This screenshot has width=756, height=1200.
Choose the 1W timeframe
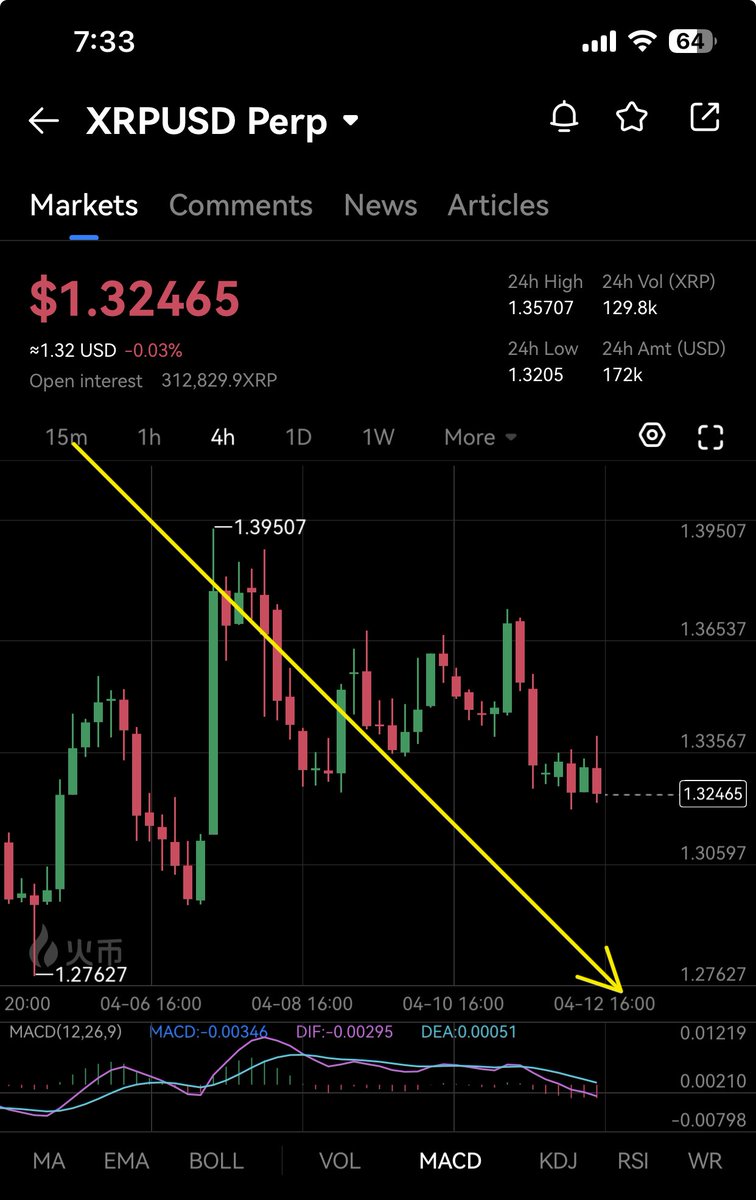point(378,437)
